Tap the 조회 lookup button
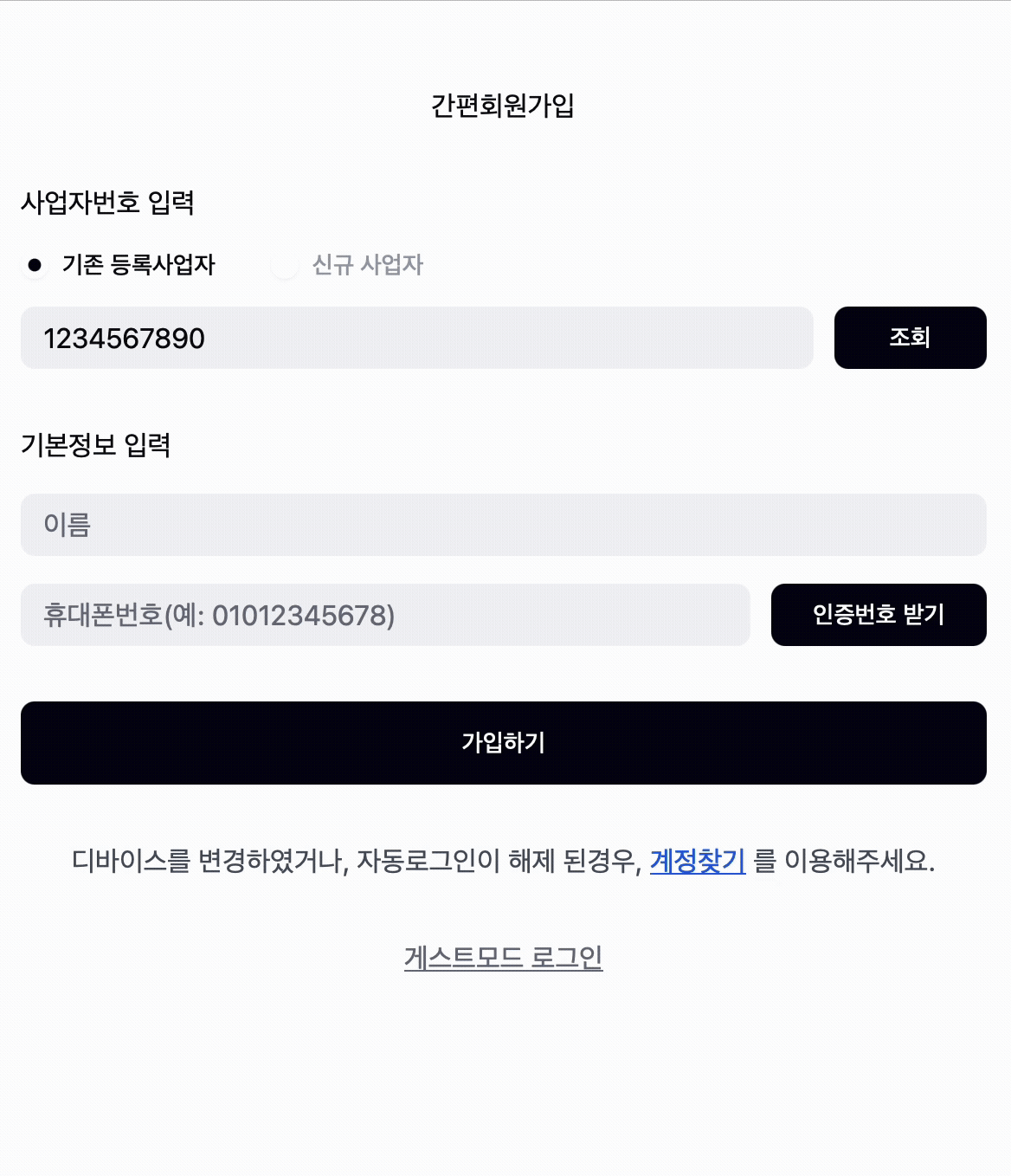 pos(910,338)
